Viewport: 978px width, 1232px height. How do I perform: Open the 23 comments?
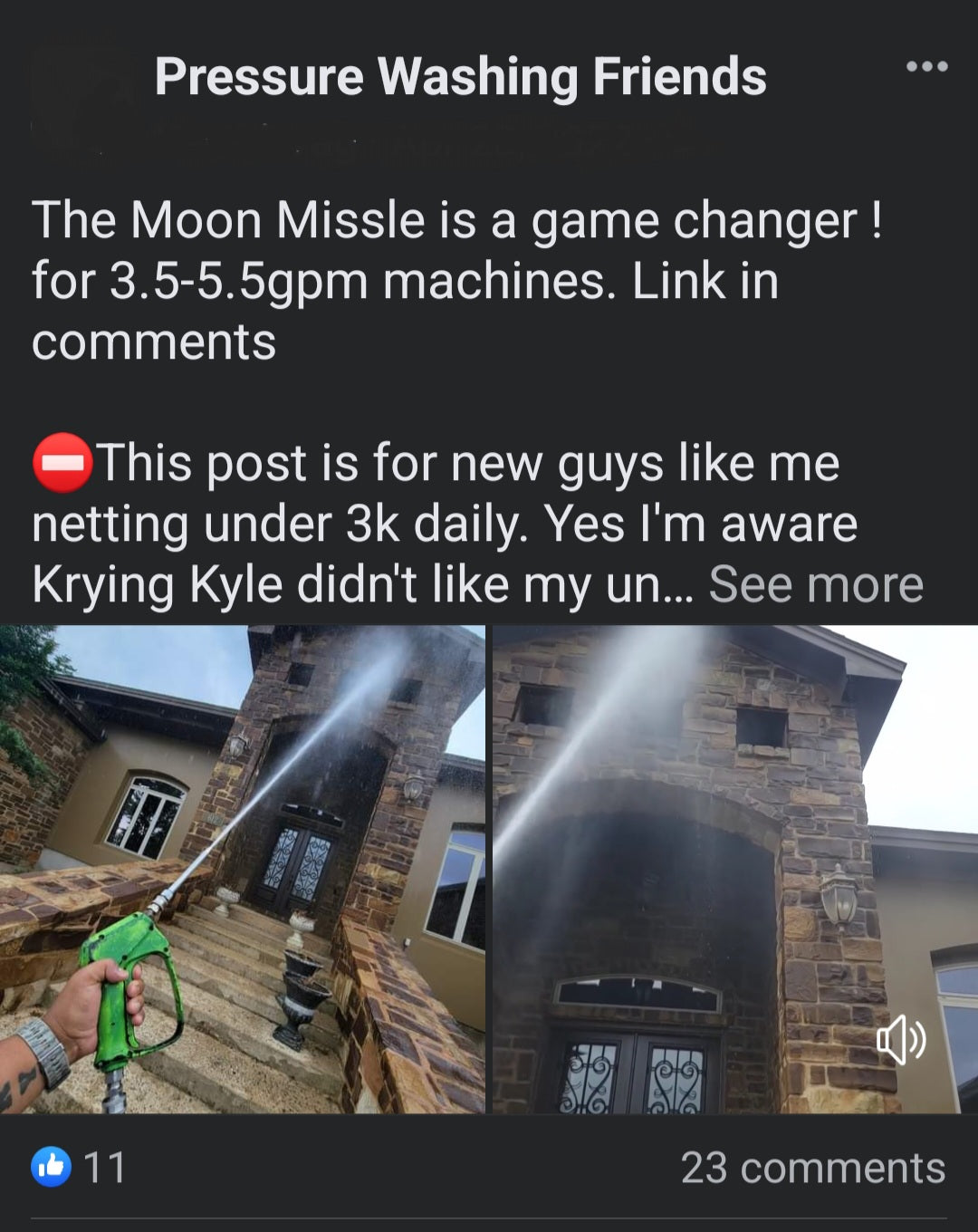[x=812, y=1168]
